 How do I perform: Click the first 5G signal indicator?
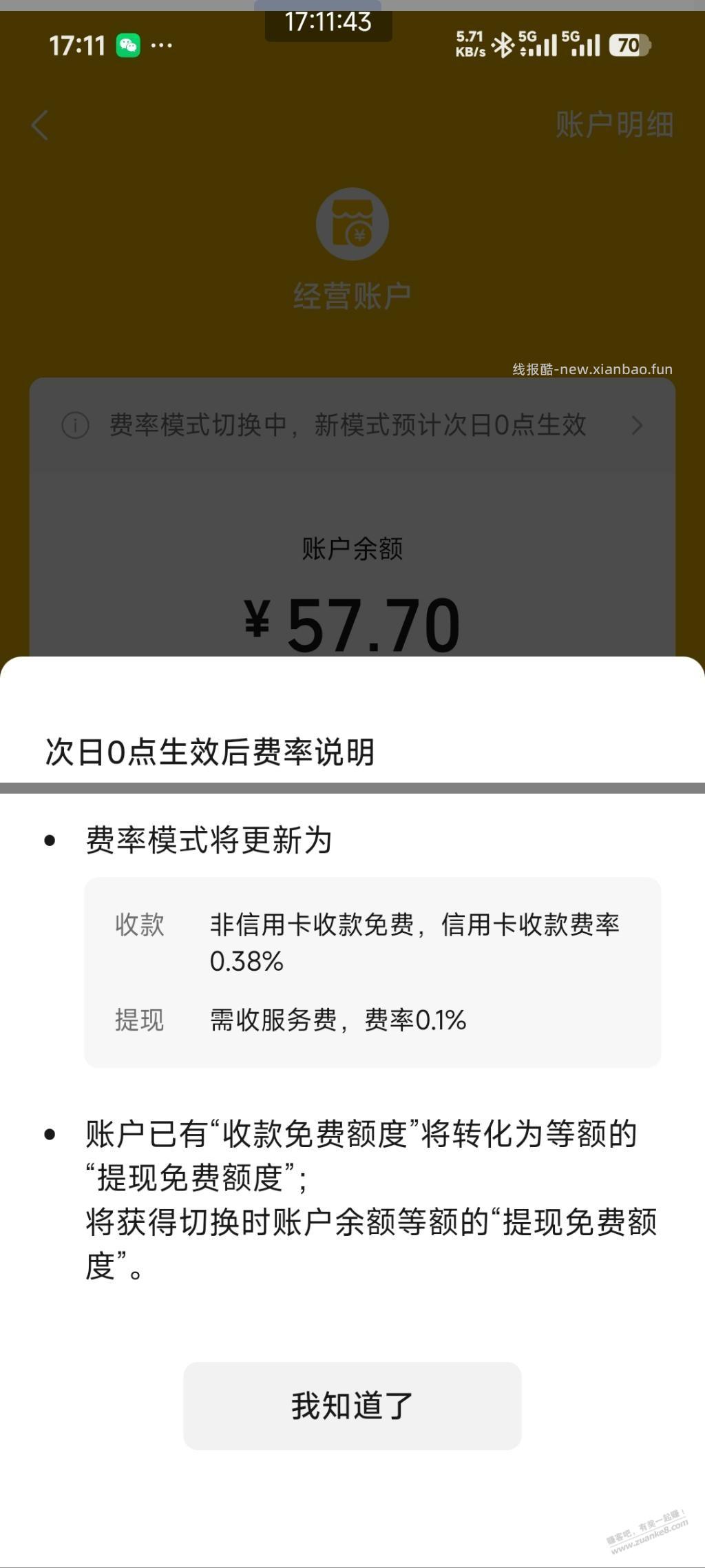pos(540,43)
